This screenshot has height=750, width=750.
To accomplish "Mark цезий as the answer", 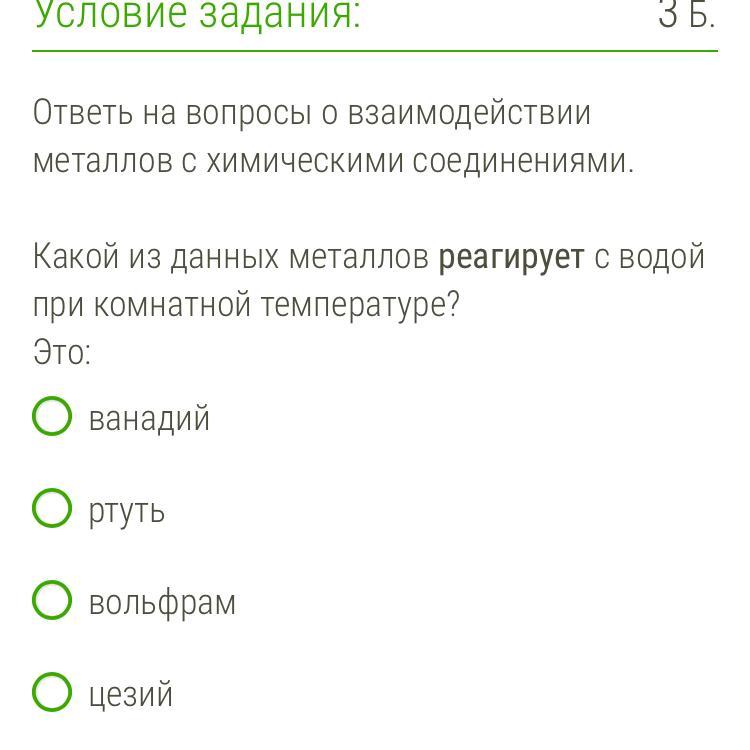I will click(52, 692).
